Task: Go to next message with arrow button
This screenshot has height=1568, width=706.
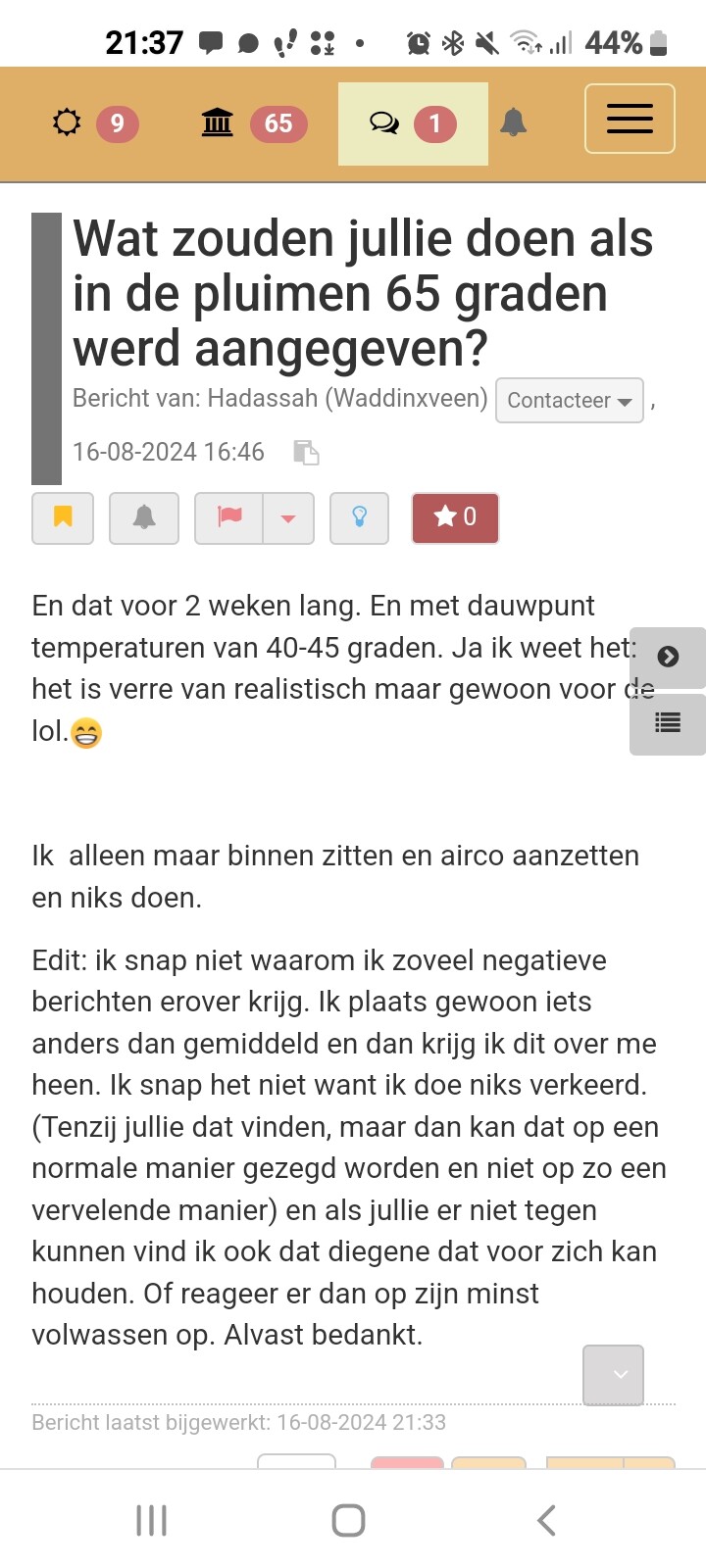Action: pyautogui.click(x=668, y=657)
